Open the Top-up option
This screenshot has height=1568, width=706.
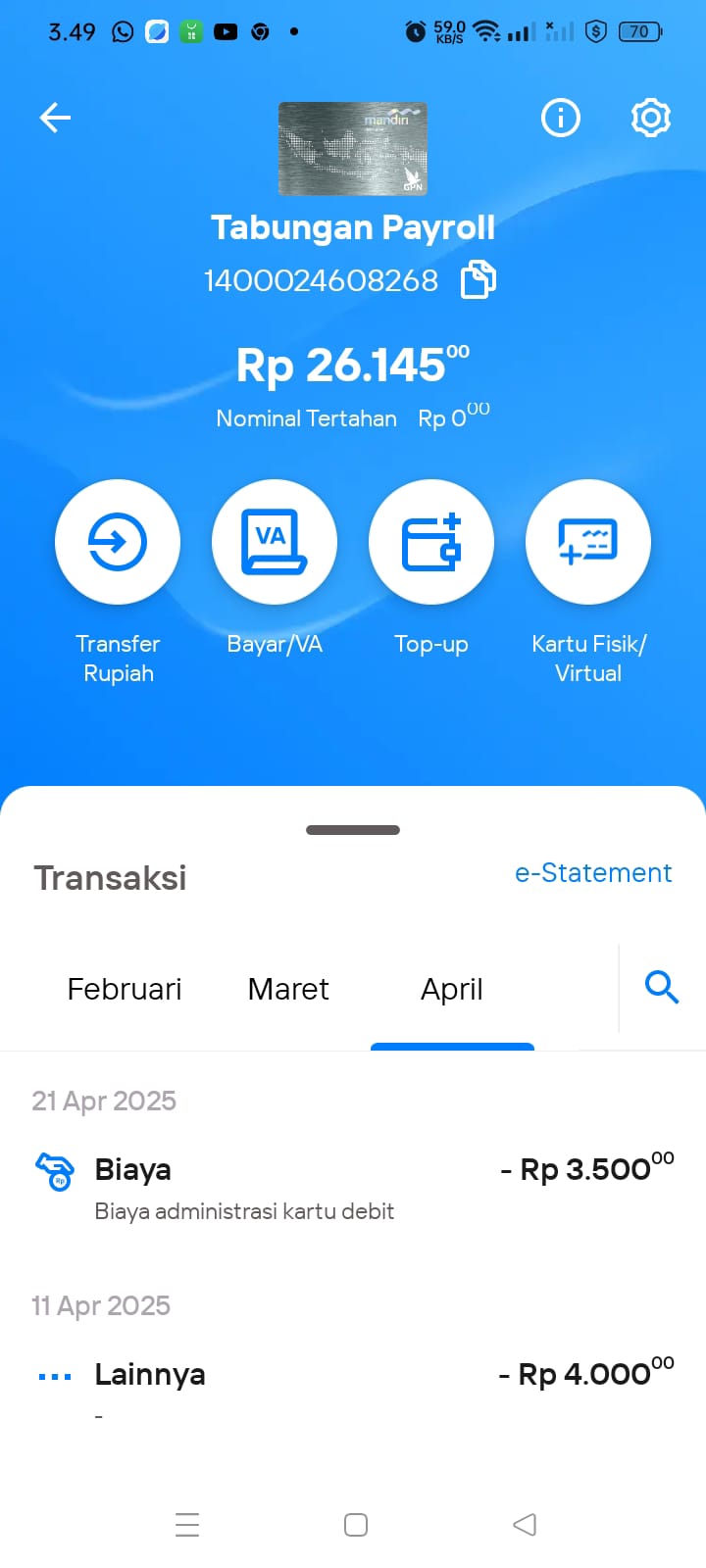pyautogui.click(x=431, y=542)
